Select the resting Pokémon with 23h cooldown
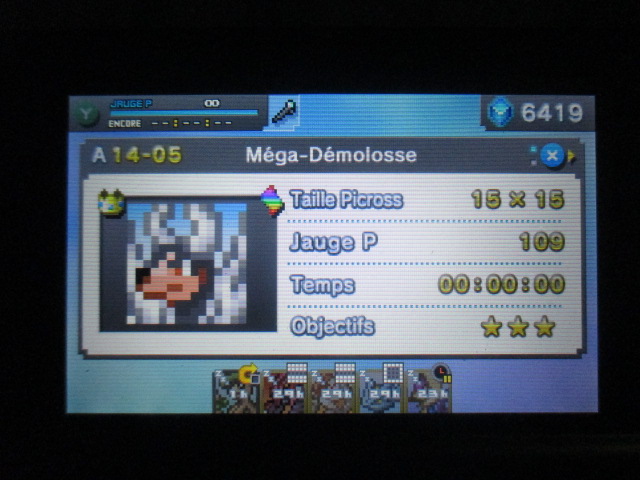The width and height of the screenshot is (640, 480). click(x=431, y=389)
